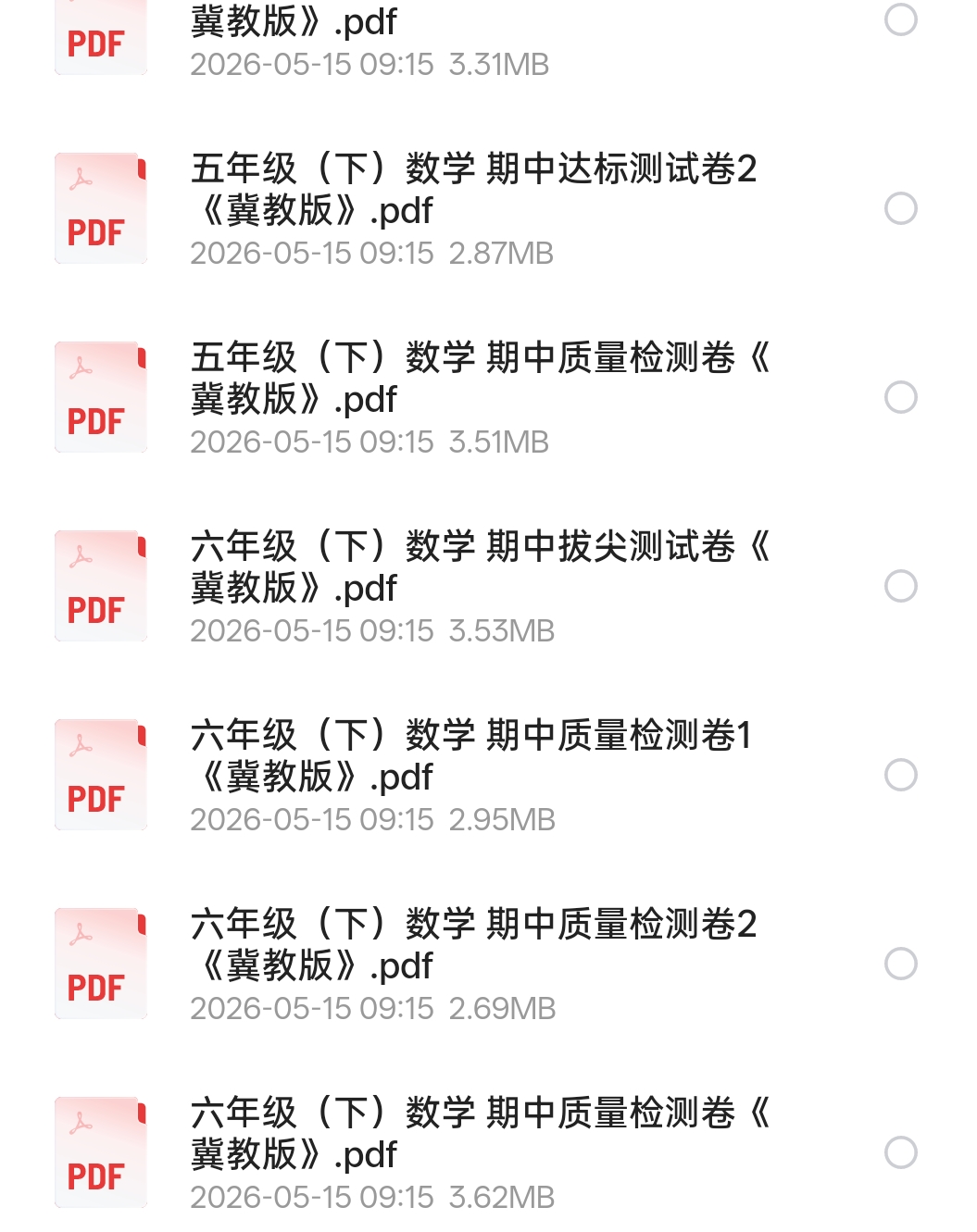Select the circle beside the 3.31MB file
This screenshot has height=1232, width=977.
[x=900, y=19]
